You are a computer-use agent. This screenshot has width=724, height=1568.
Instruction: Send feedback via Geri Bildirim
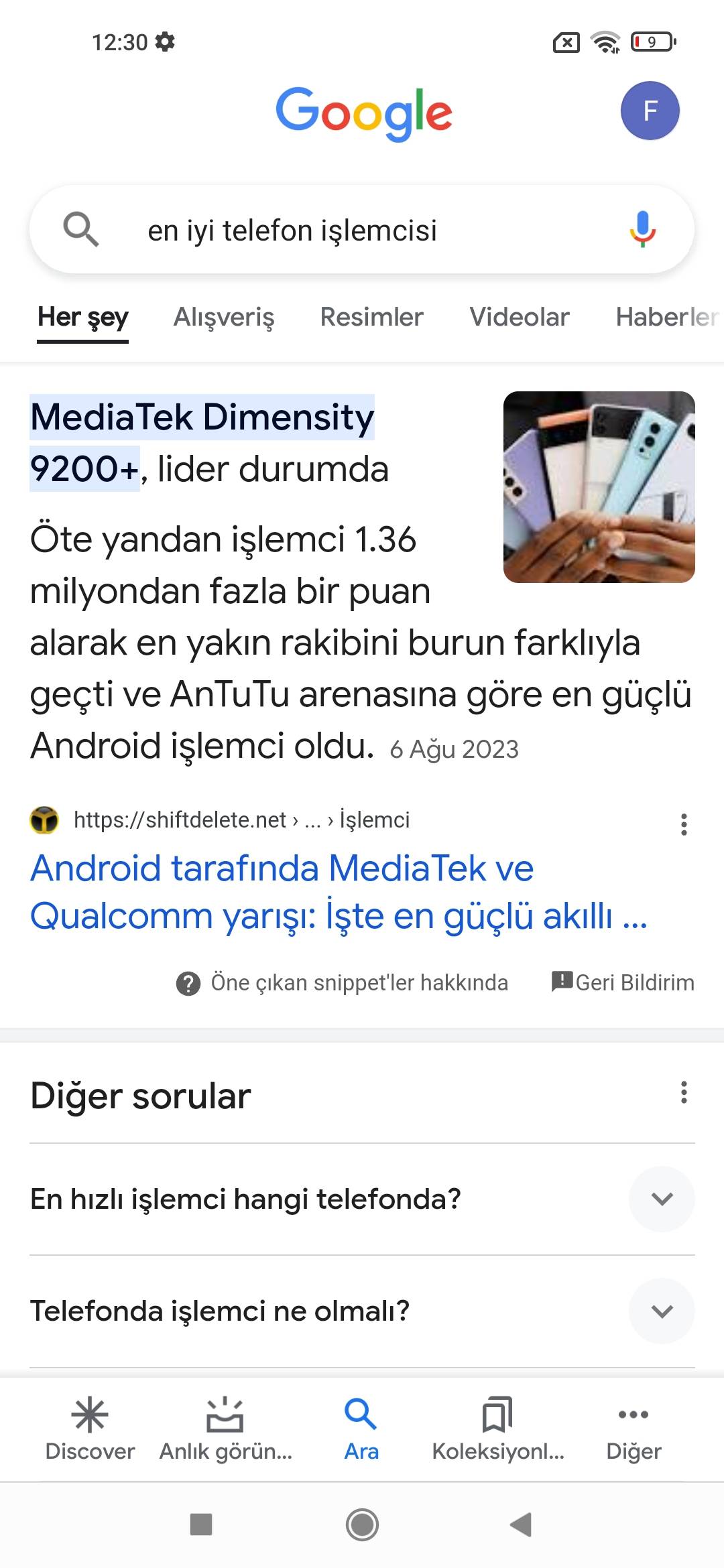coord(623,983)
